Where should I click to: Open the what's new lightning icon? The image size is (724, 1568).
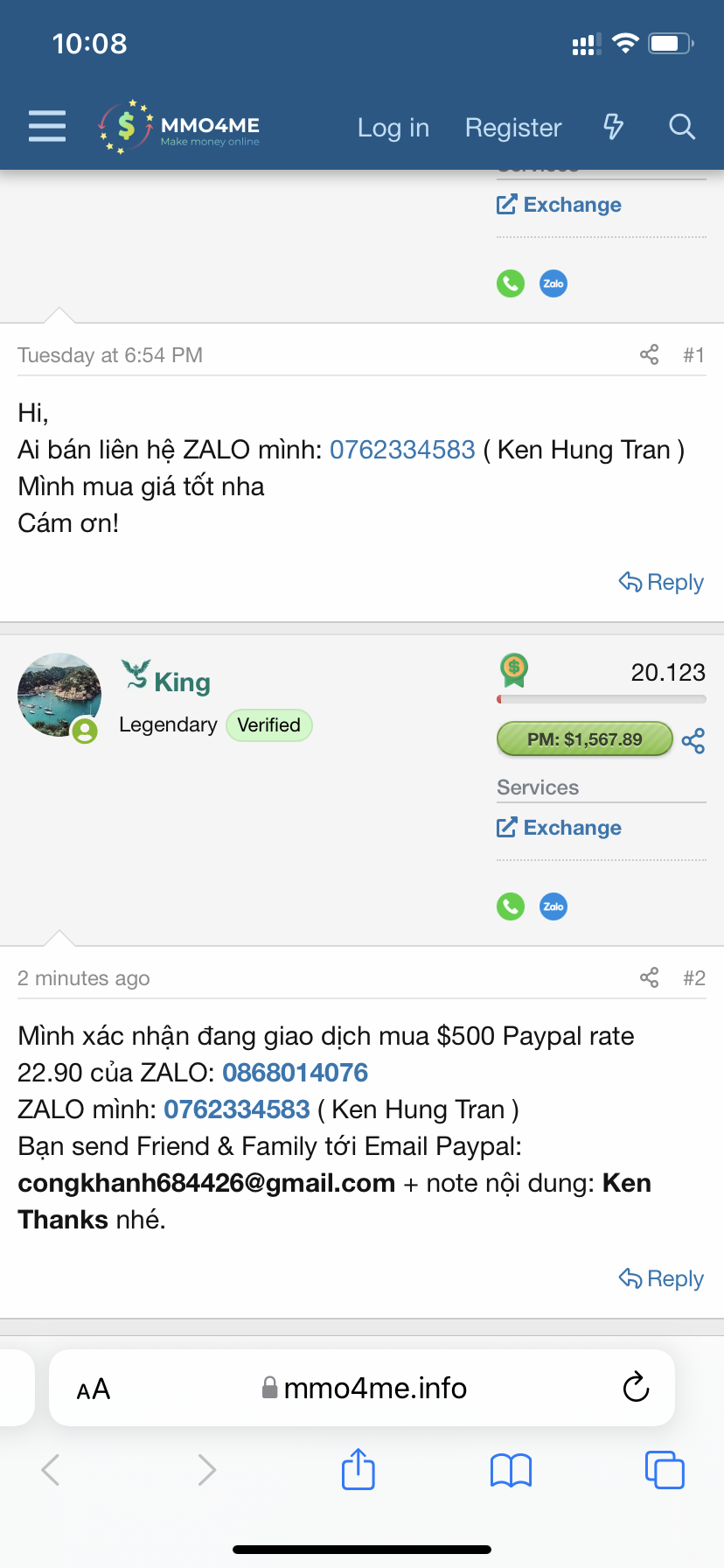pos(614,127)
